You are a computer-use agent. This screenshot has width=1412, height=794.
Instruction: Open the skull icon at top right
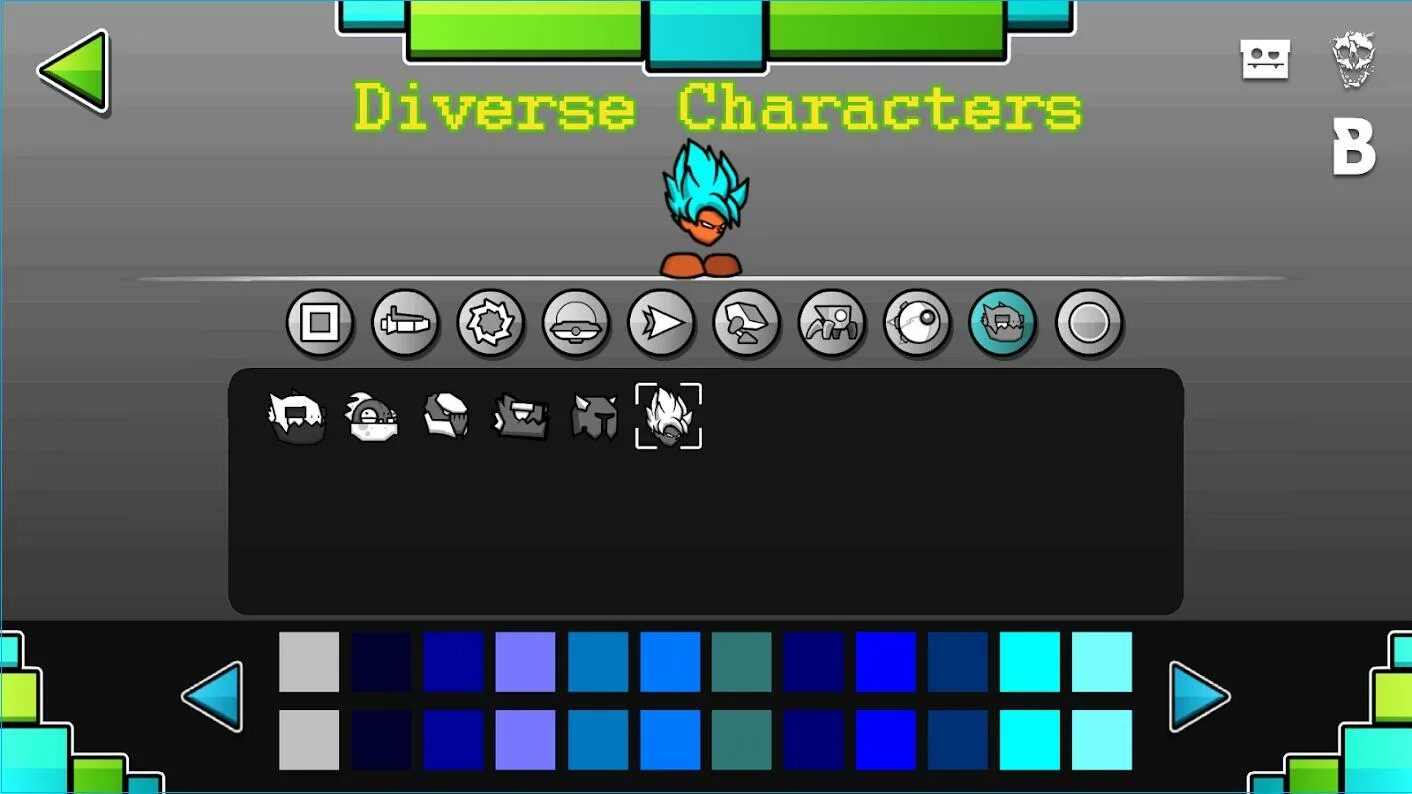coord(1353,59)
